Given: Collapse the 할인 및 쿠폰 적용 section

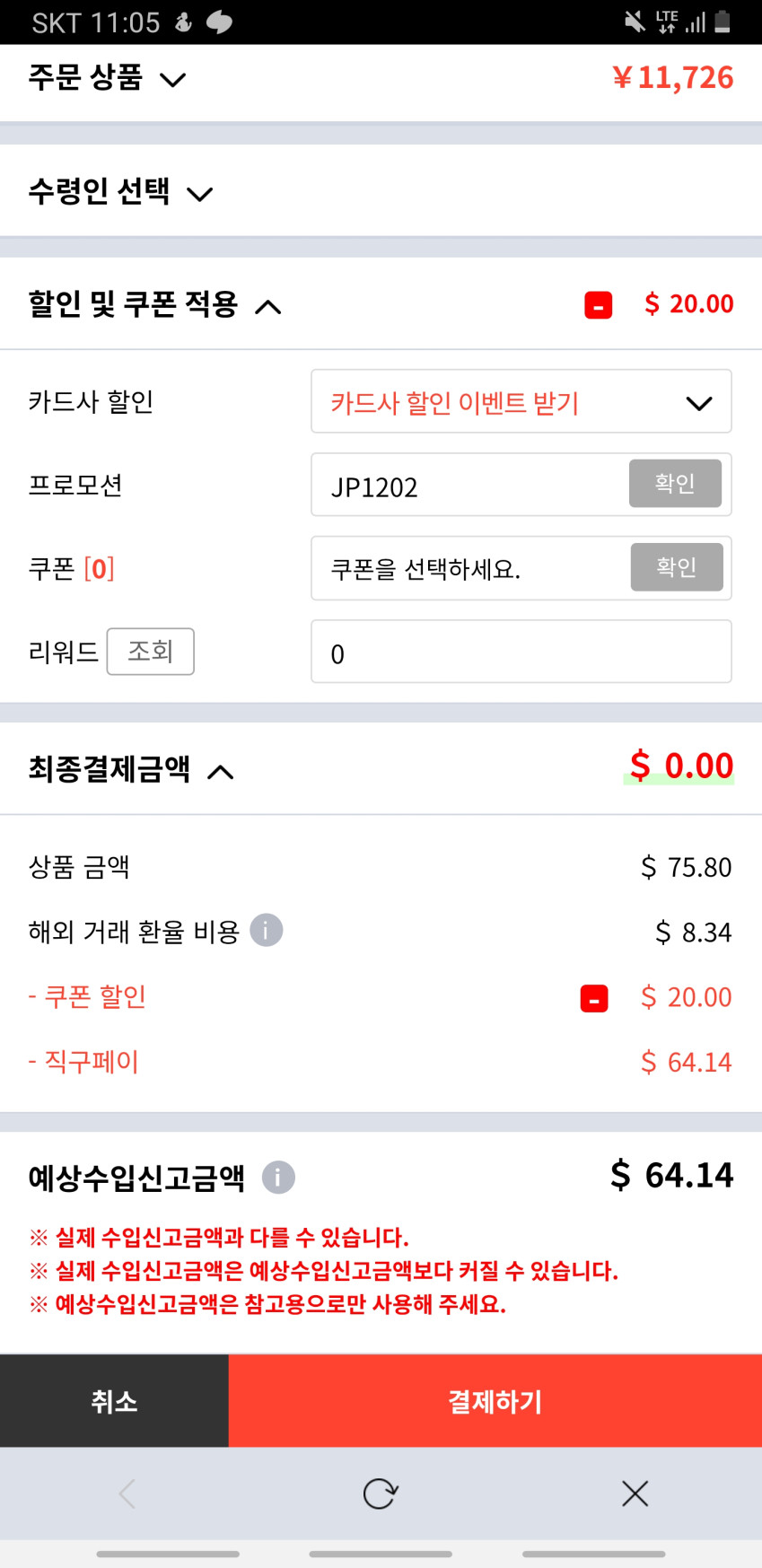Looking at the screenshot, I should (x=267, y=307).
